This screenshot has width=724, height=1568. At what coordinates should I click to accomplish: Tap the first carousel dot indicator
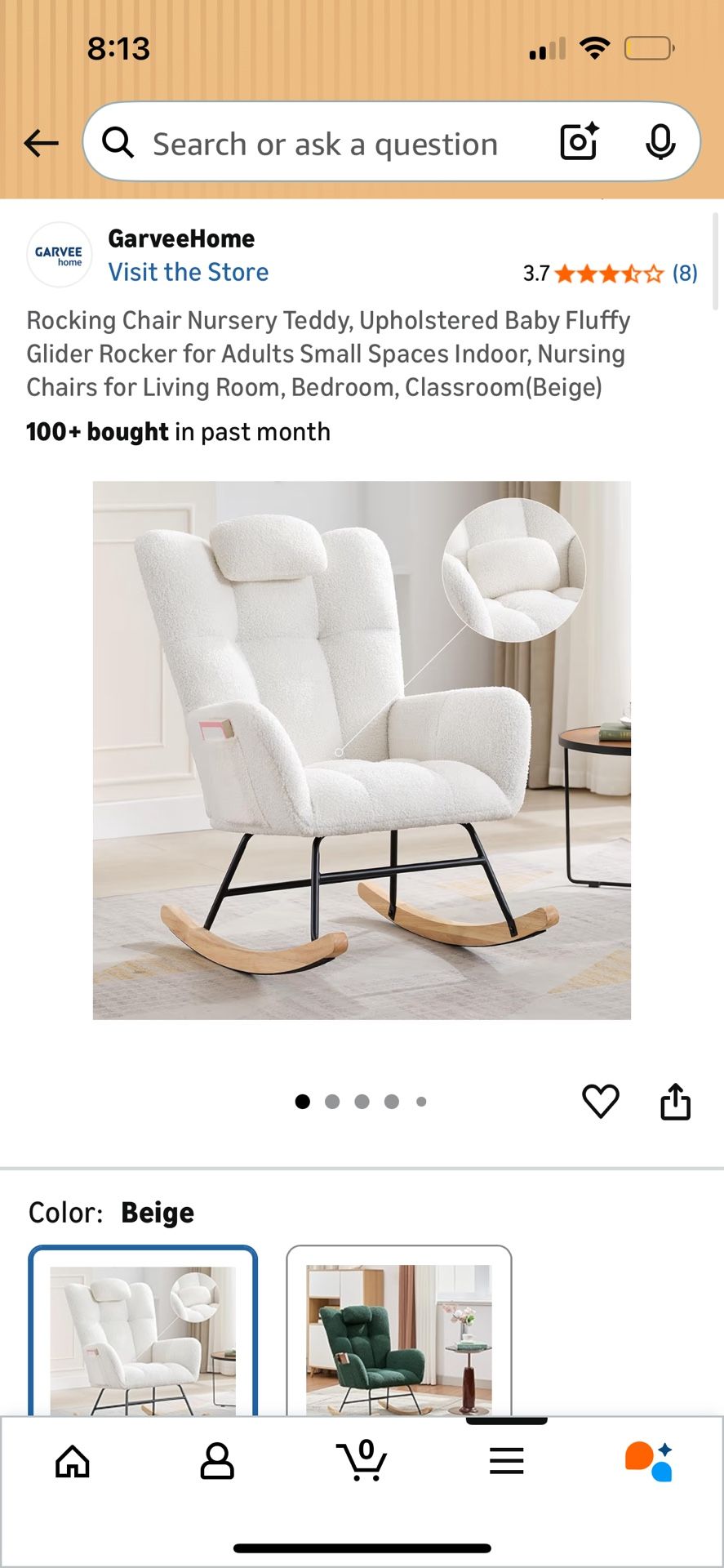(302, 1101)
